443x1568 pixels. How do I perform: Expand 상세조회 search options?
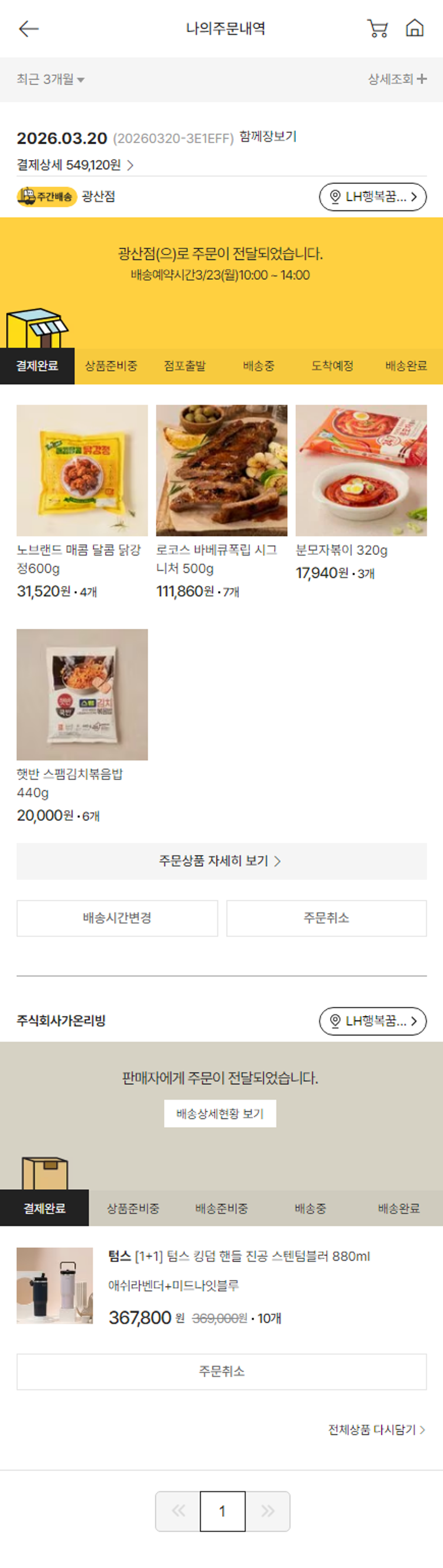click(397, 79)
